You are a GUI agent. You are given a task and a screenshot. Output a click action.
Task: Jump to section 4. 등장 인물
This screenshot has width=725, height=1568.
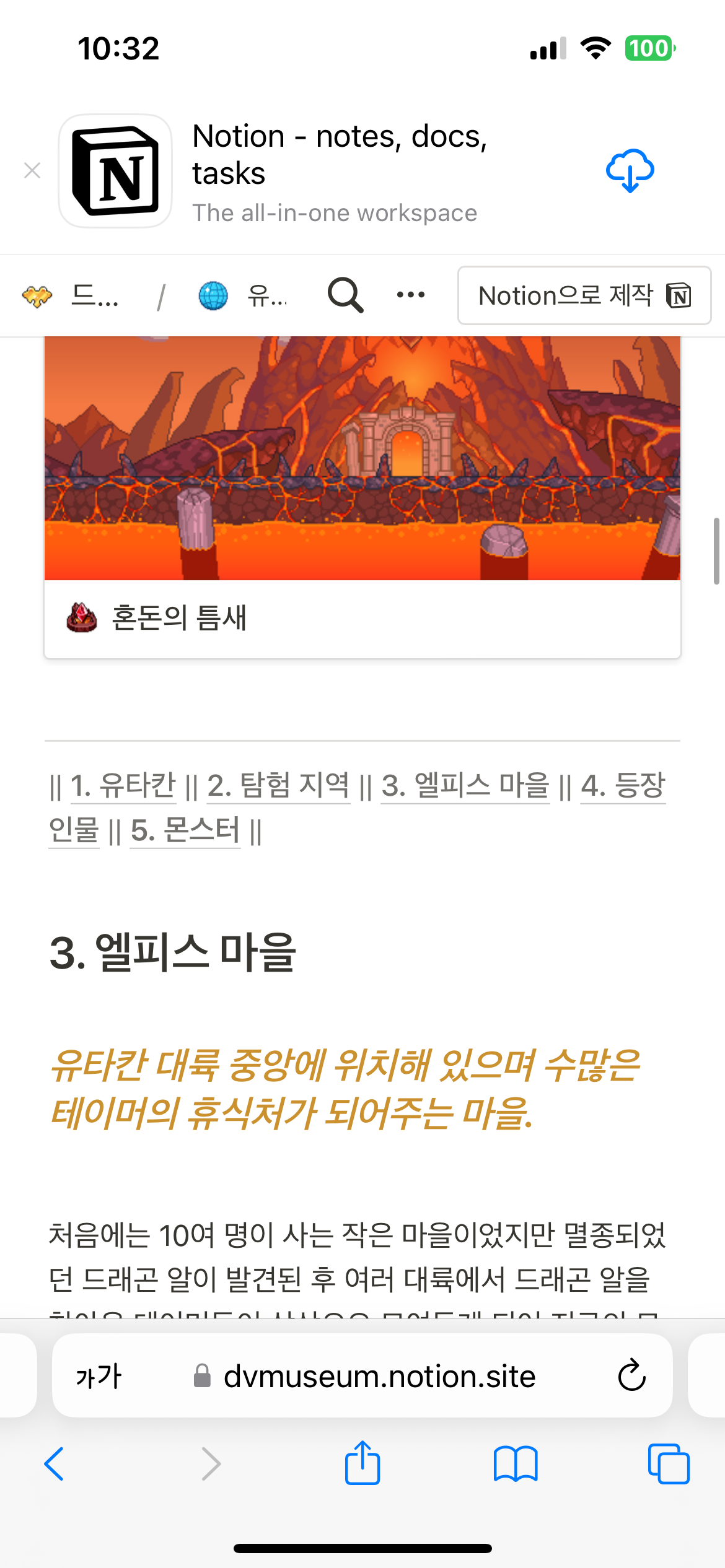tap(357, 808)
